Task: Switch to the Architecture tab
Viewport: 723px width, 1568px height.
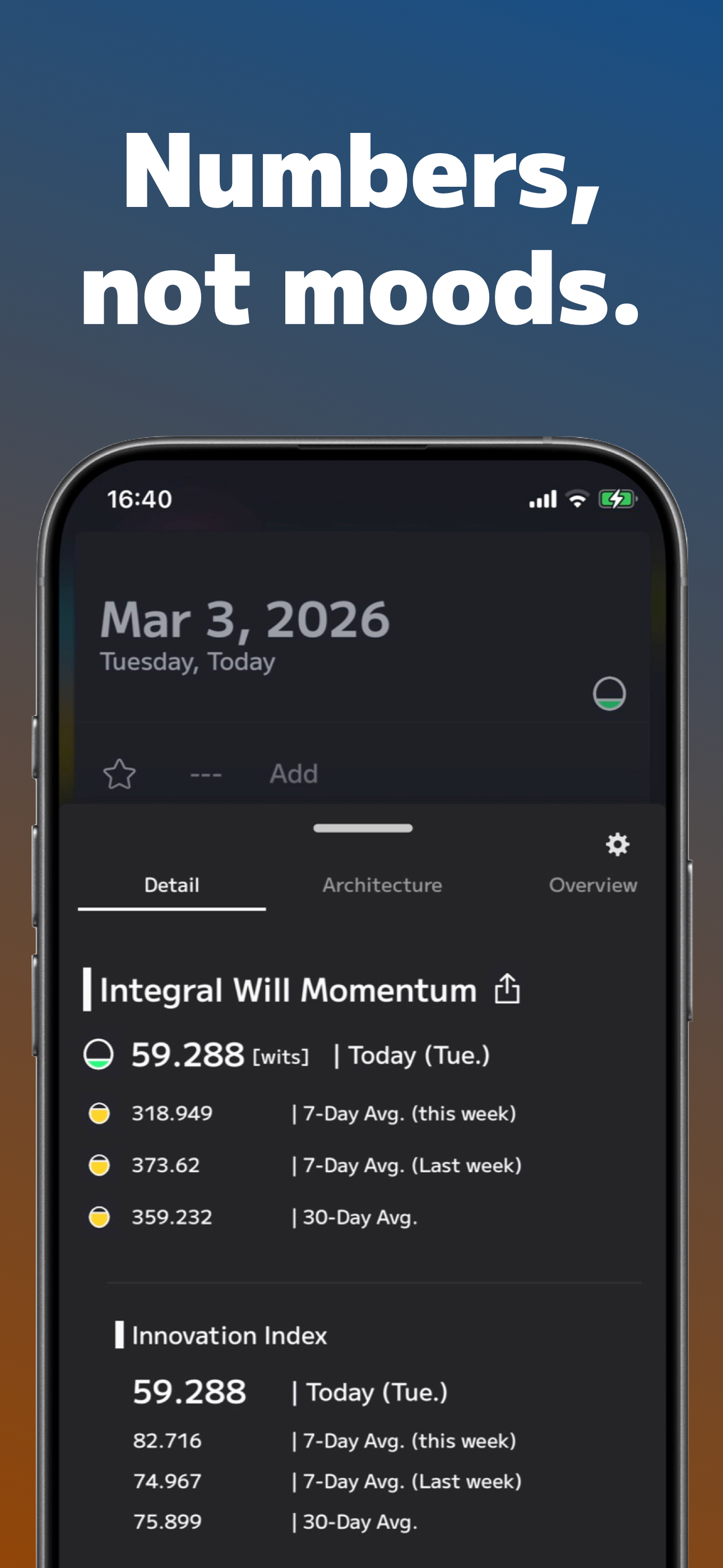Action: point(382,886)
